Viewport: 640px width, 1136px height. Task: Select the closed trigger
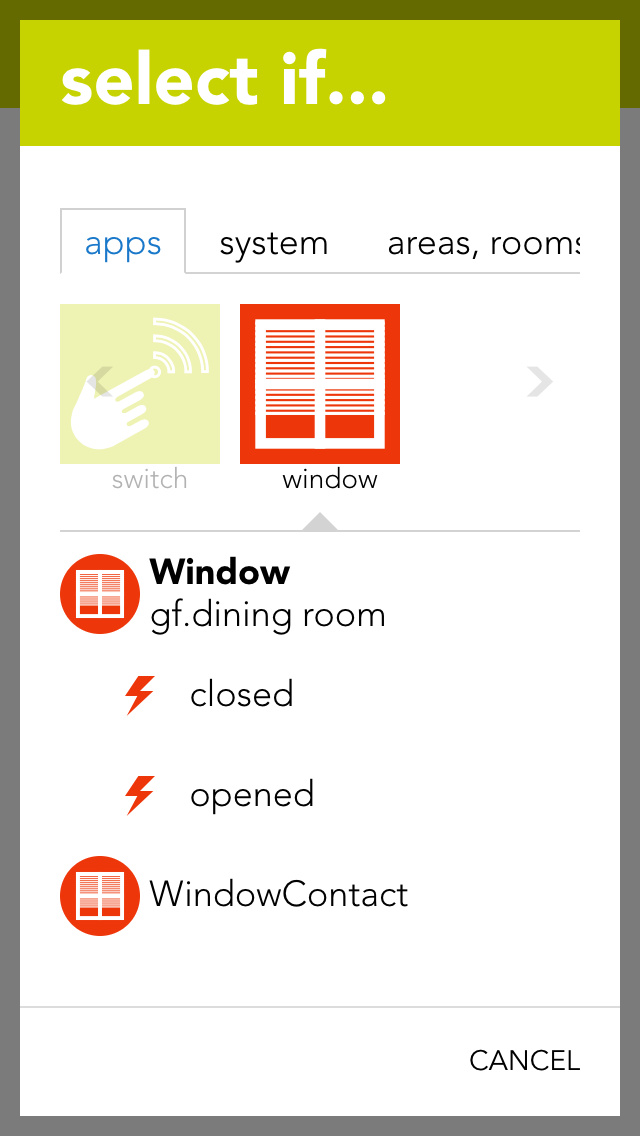[241, 694]
